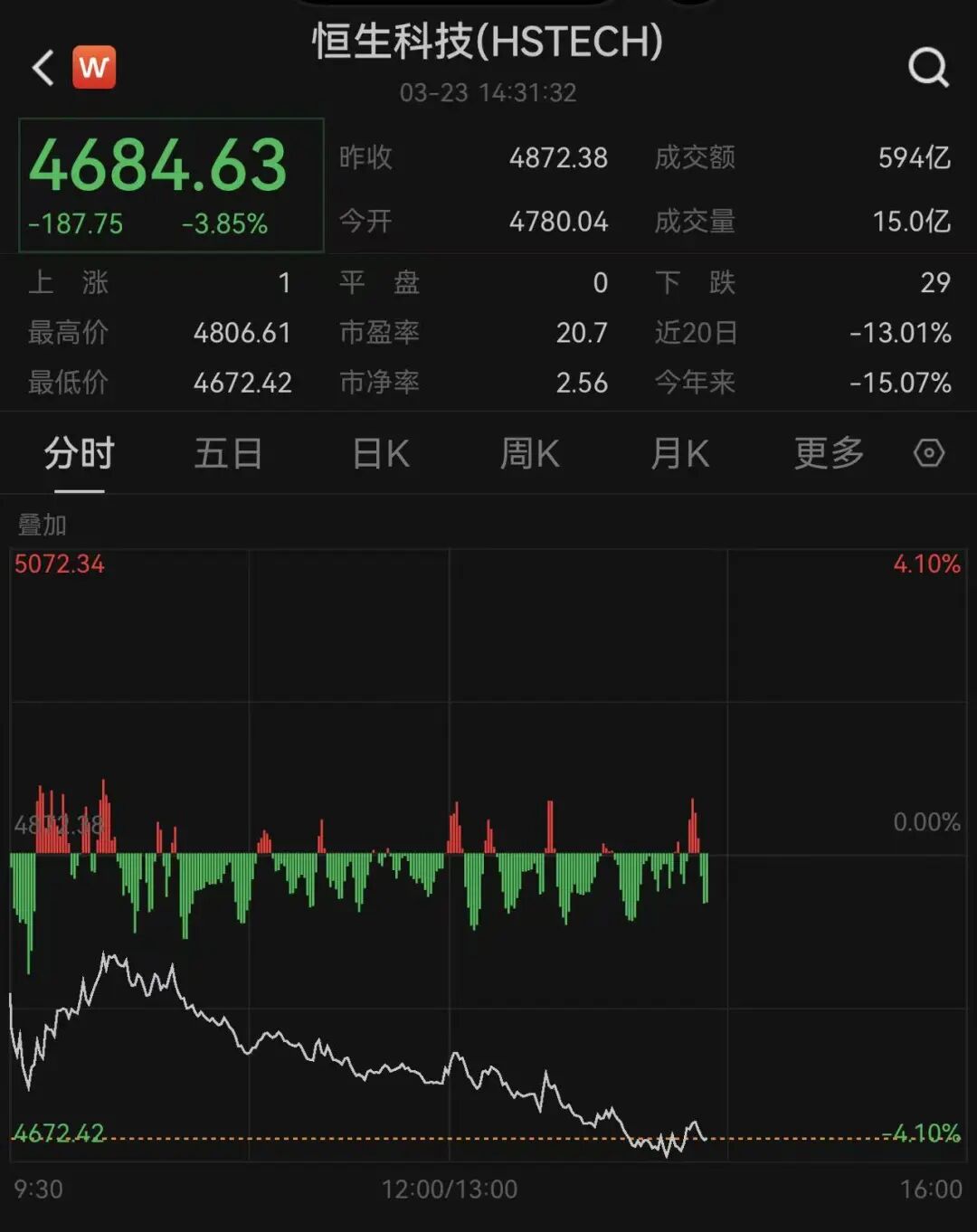The image size is (977, 1232).
Task: View the 月K monthly chart
Action: (x=679, y=453)
